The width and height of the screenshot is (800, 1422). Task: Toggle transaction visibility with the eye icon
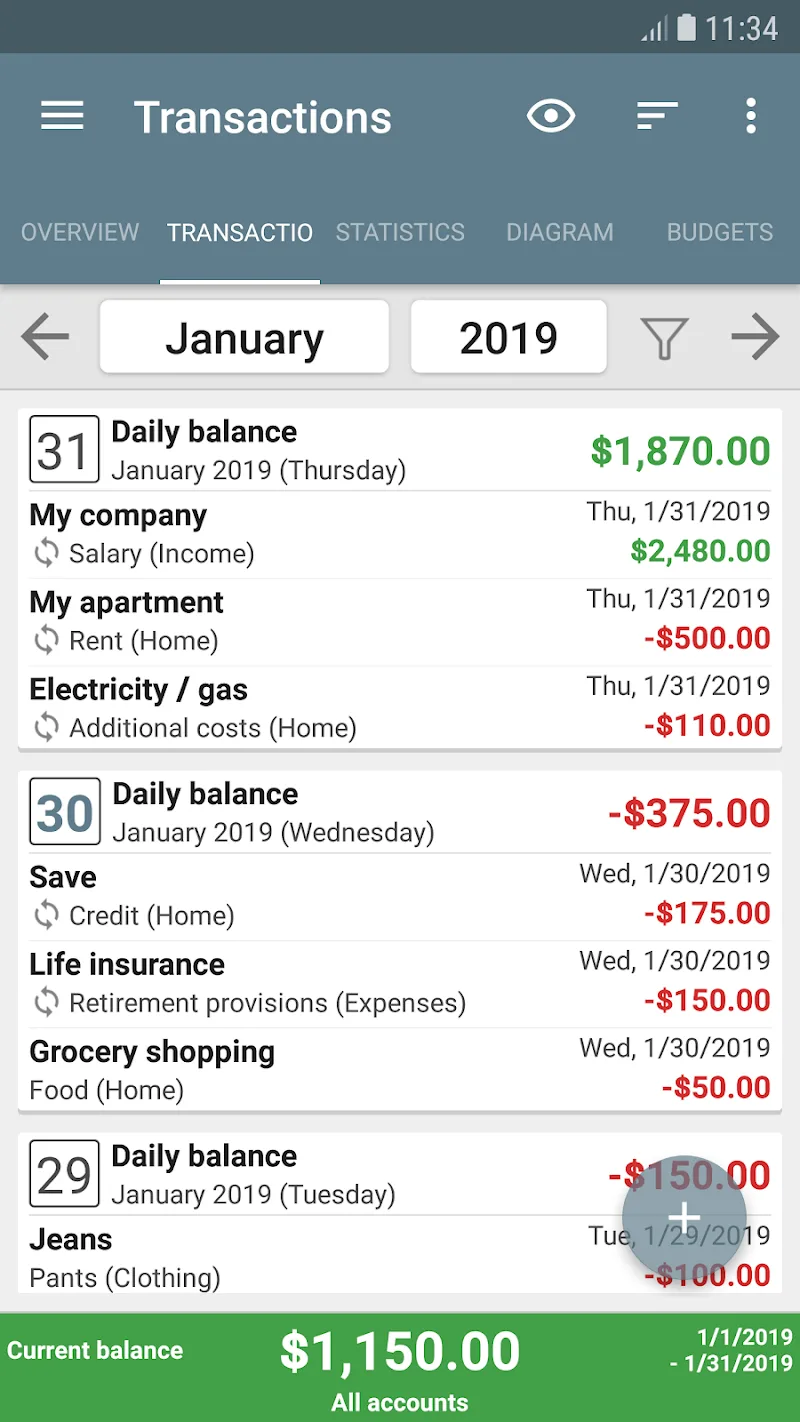coord(551,116)
